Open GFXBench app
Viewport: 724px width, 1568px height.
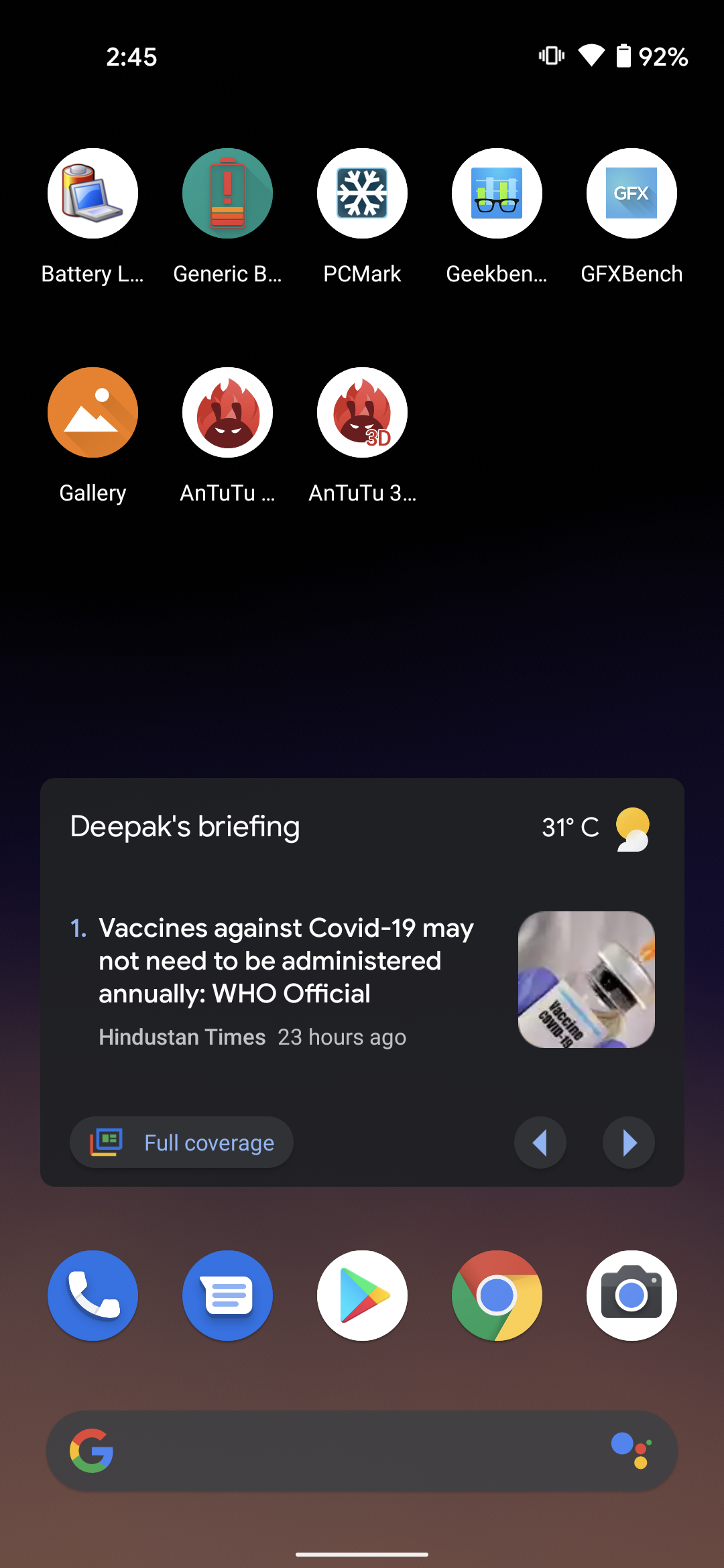pyautogui.click(x=631, y=193)
